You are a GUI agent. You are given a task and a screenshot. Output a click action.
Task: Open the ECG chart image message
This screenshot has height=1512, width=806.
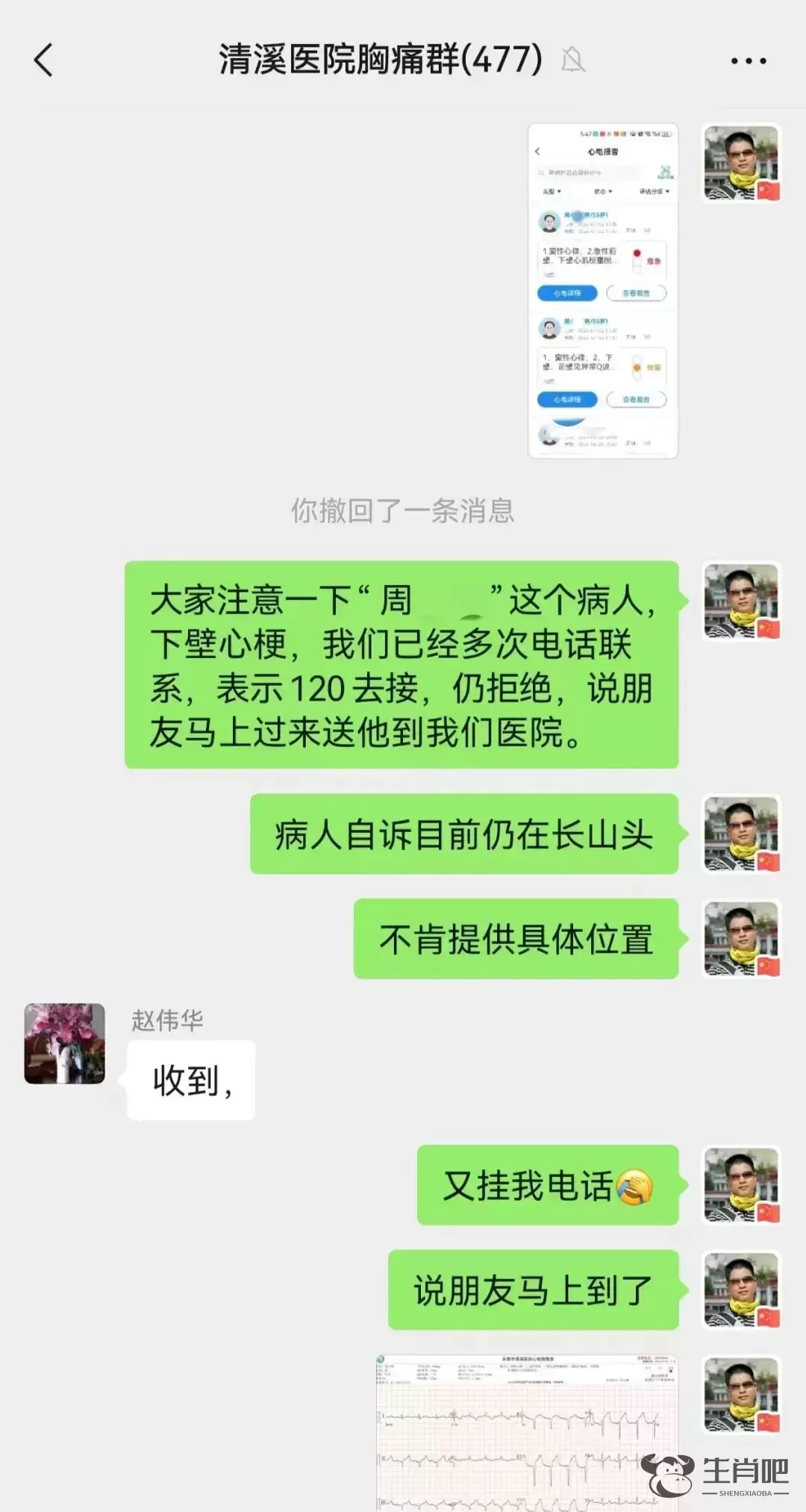[526, 1431]
